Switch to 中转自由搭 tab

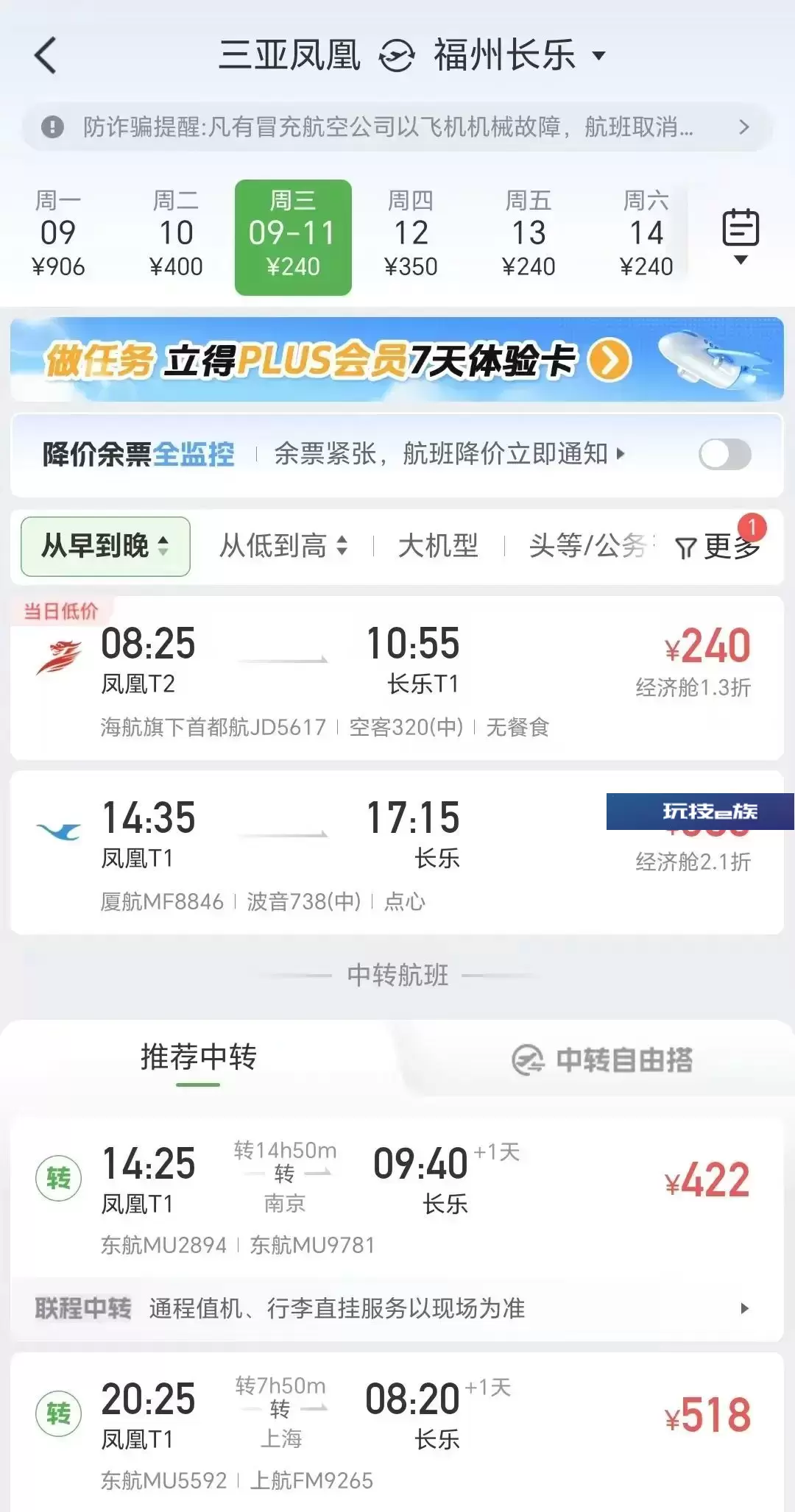[602, 1060]
